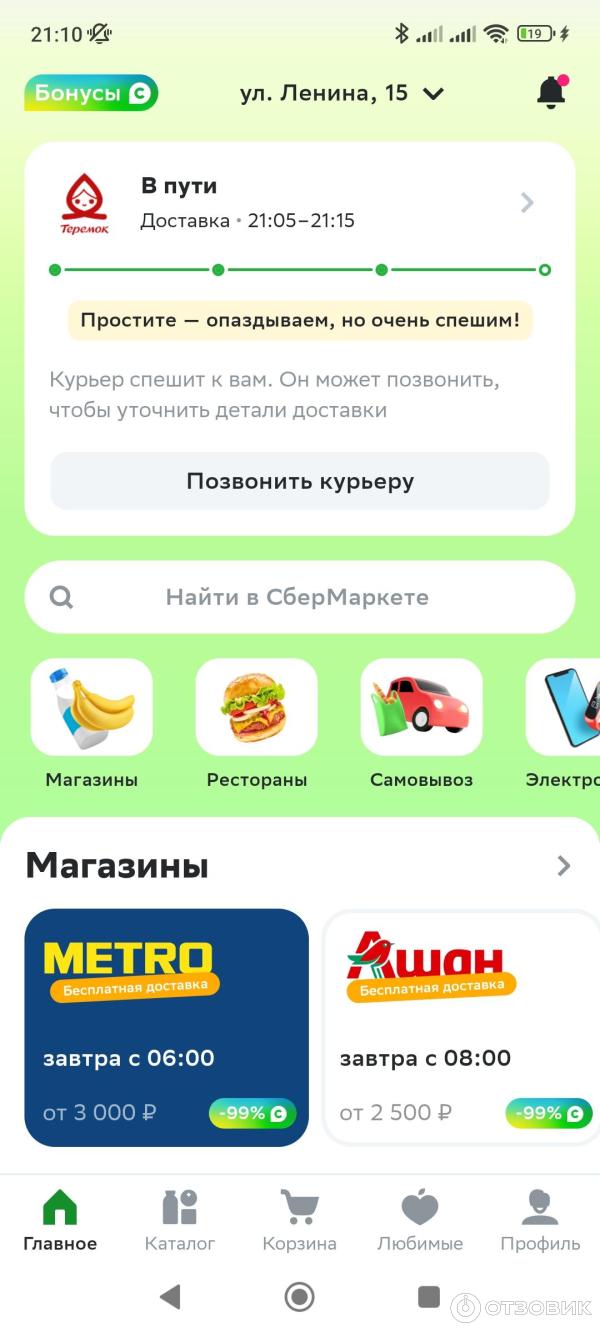Image resolution: width=600 pixels, height=1333 pixels.
Task: Open Теремок order details chevron
Action: coord(527,203)
